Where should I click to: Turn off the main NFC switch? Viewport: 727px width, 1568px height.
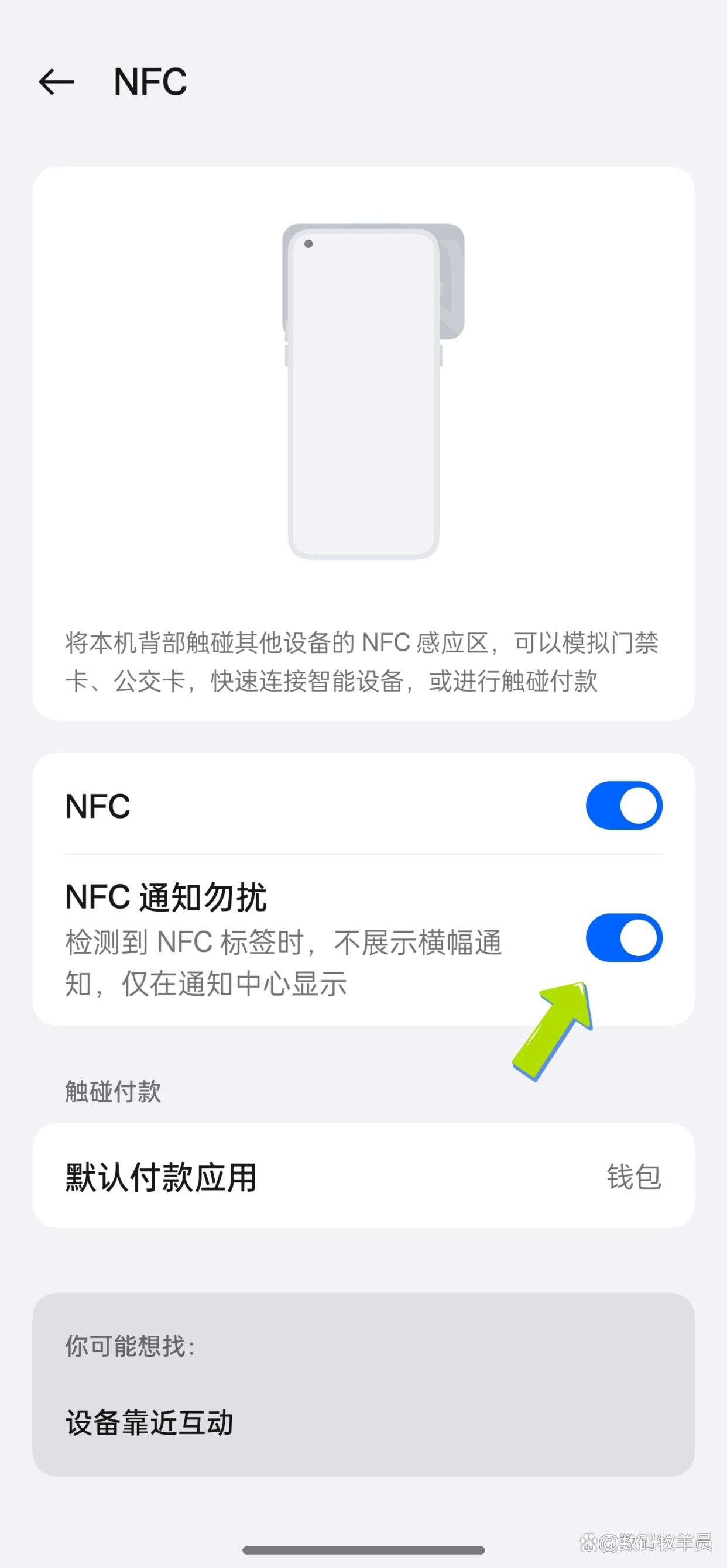(x=624, y=805)
